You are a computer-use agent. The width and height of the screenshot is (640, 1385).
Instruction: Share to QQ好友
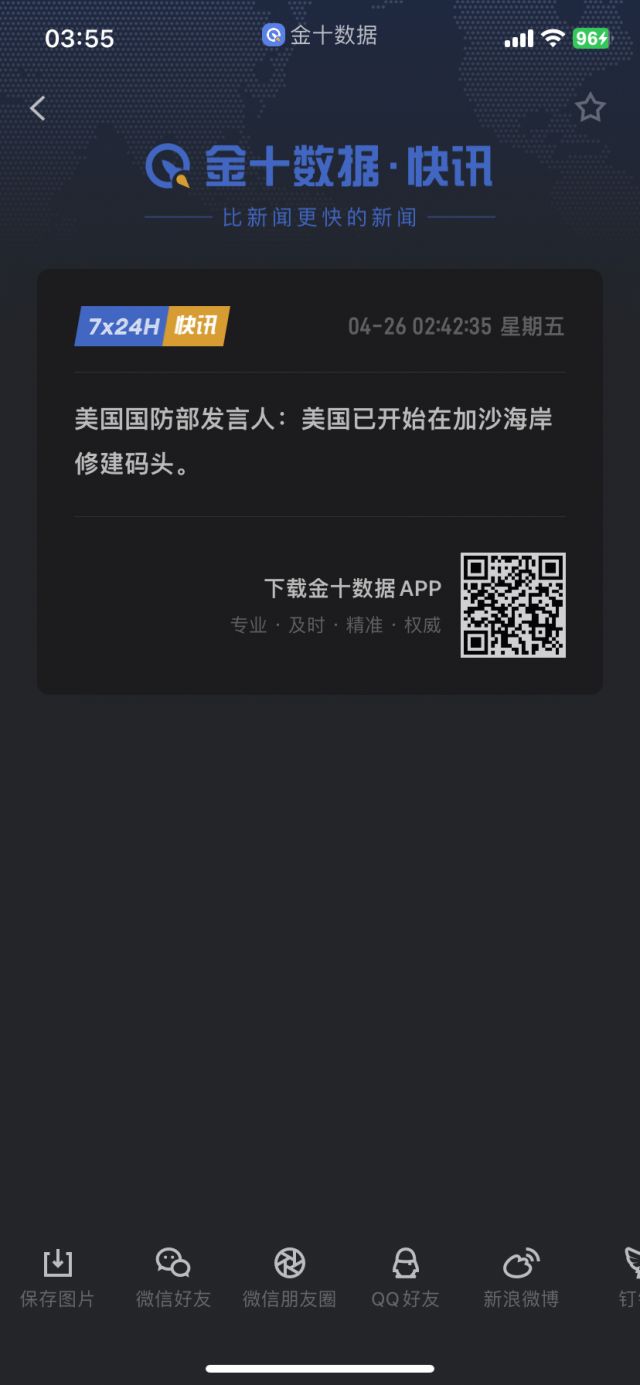pyautogui.click(x=405, y=1276)
